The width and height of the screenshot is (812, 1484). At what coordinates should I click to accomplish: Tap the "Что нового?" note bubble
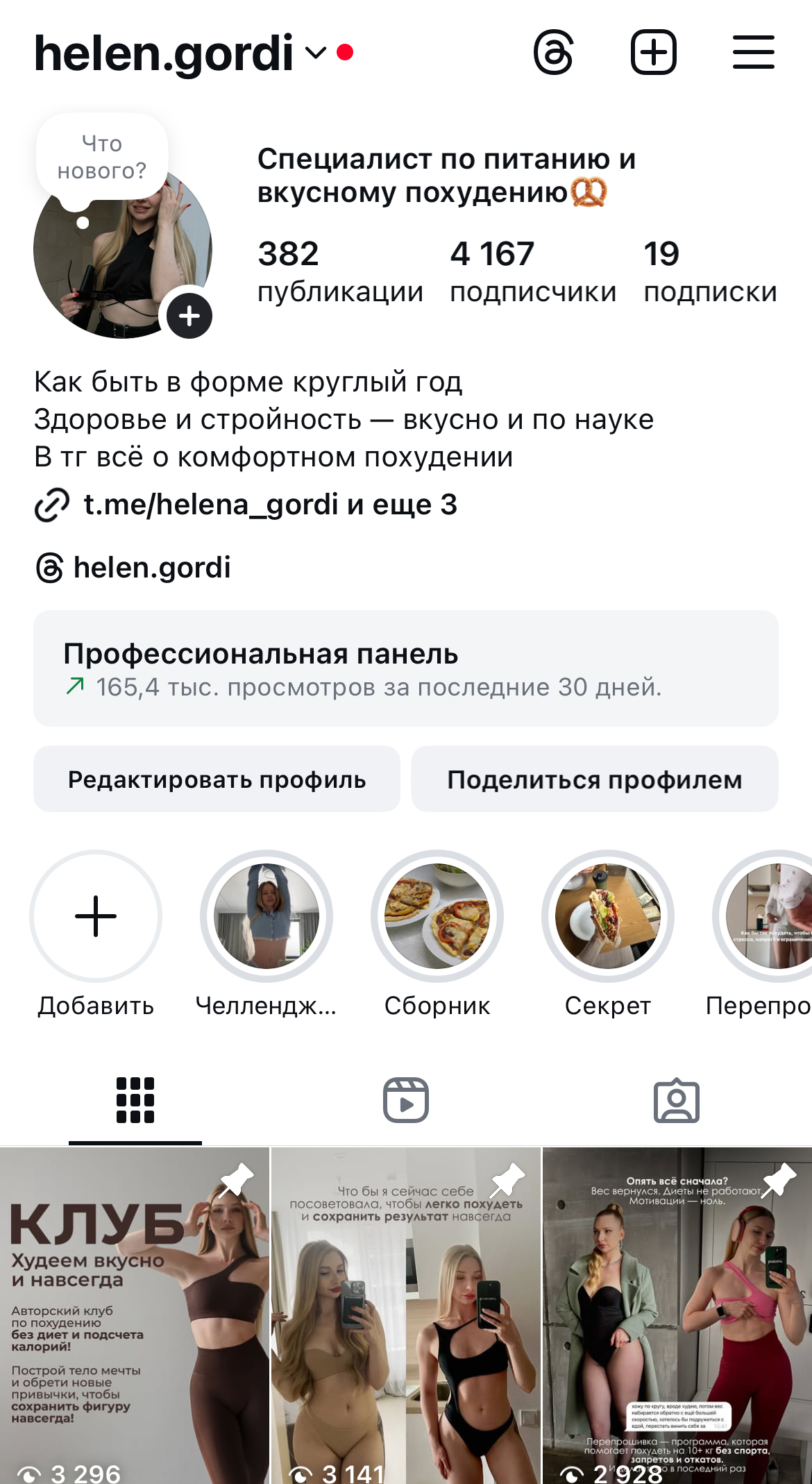point(102,158)
